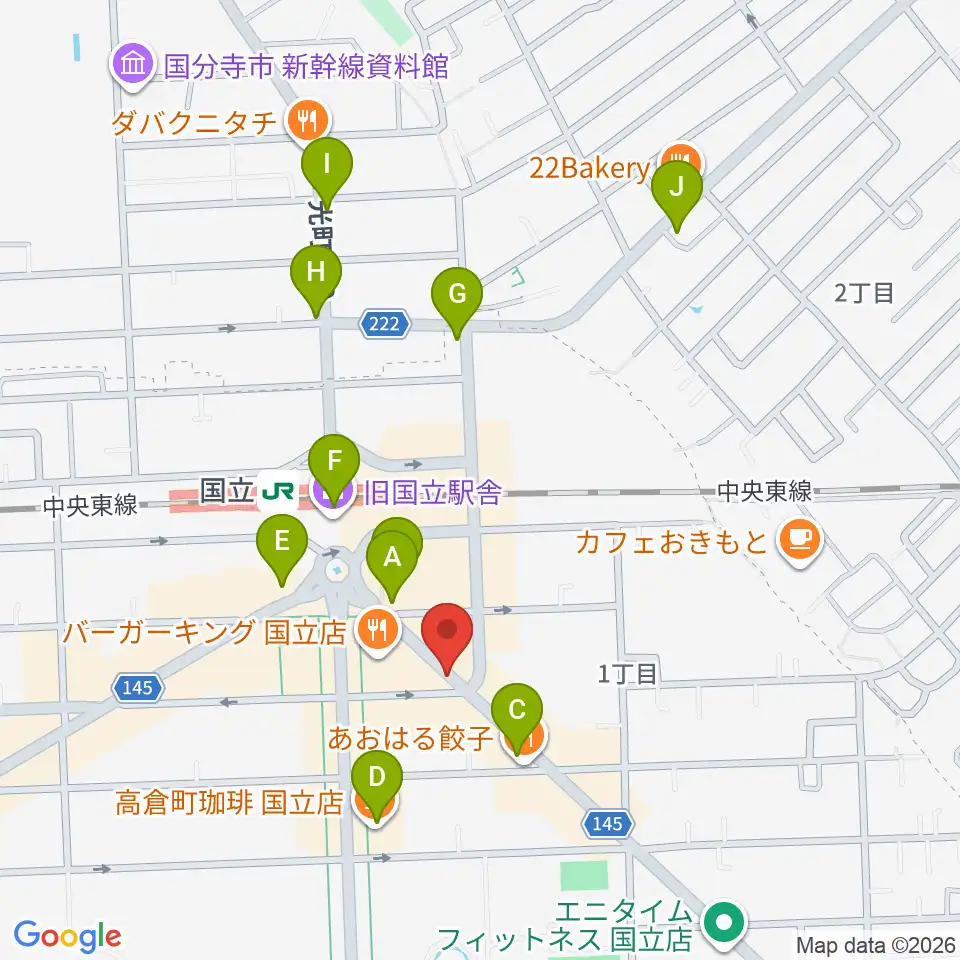
Task: Open green marker D
Action: click(x=377, y=777)
